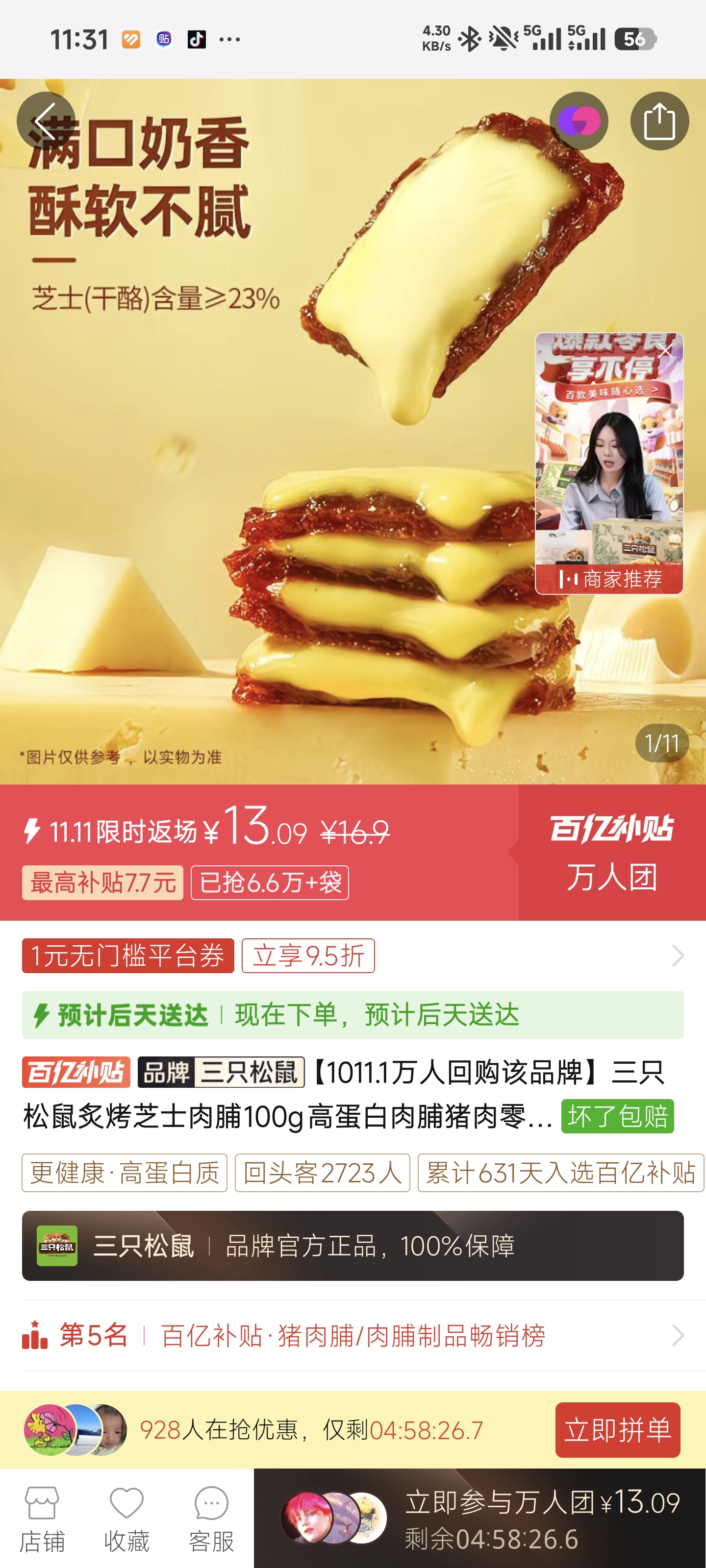
Task: Add this product to 收藏
Action: (x=126, y=1519)
